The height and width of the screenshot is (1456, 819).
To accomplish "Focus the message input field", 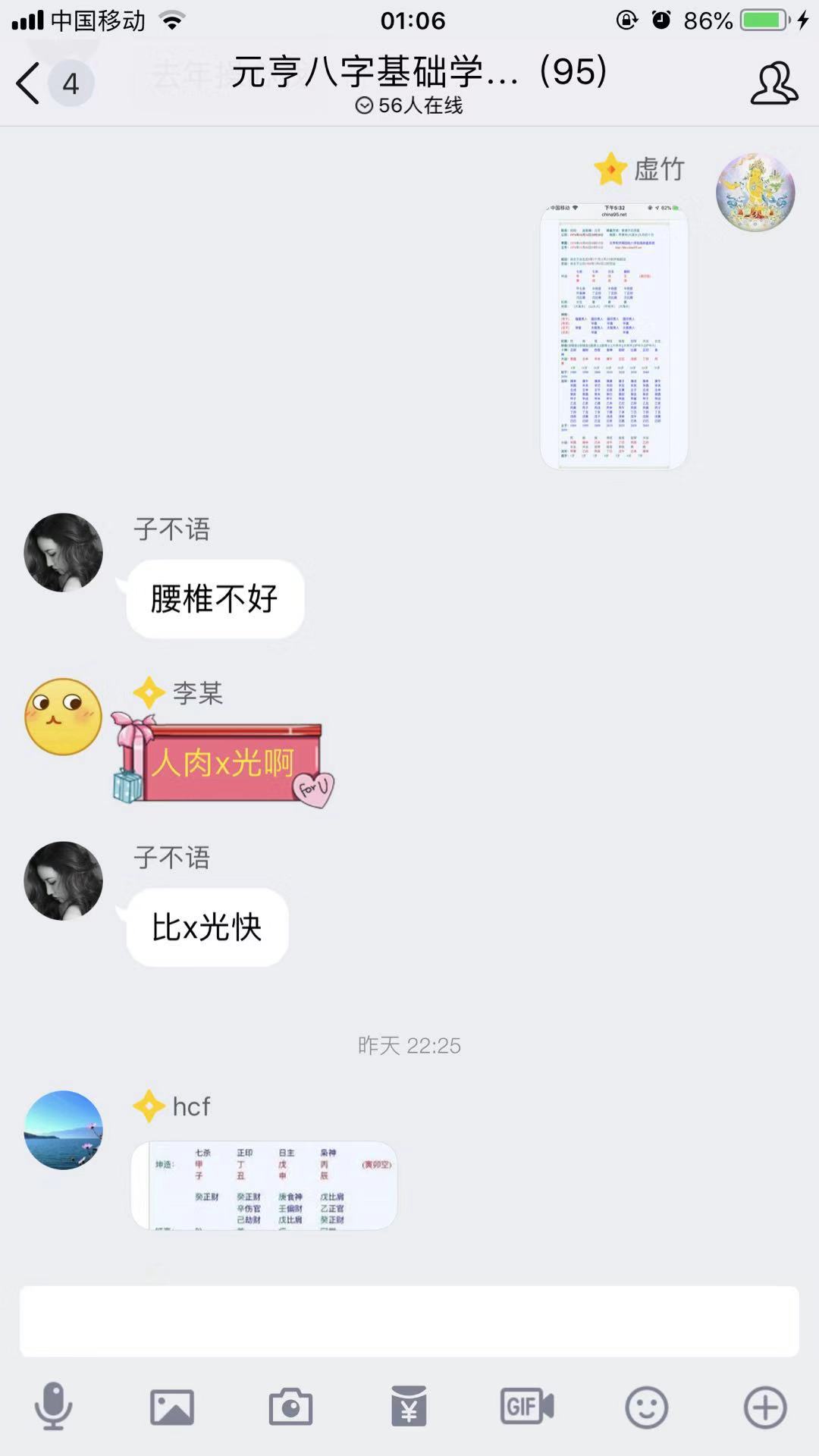I will coord(409,1321).
